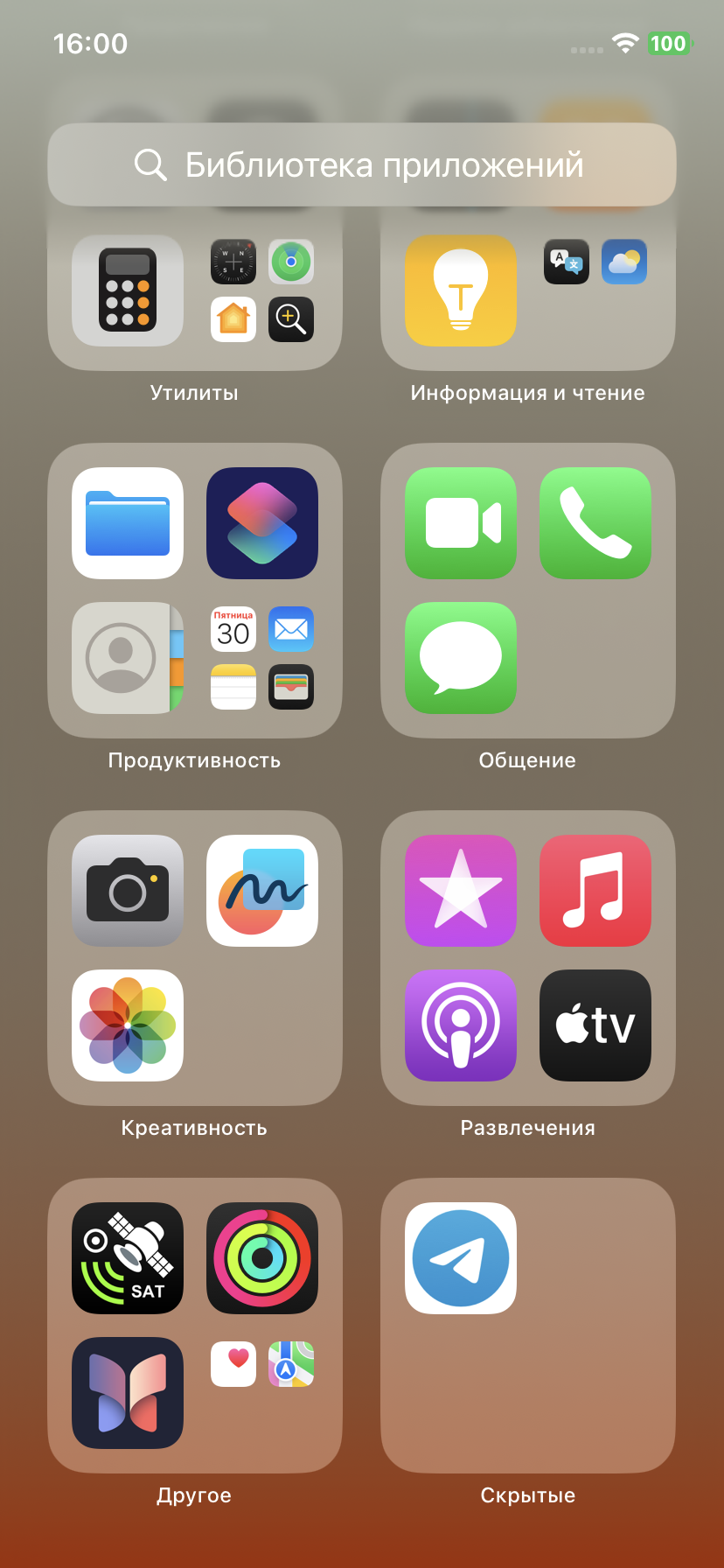The width and height of the screenshot is (724, 1568).
Task: Open the Calculator app
Action: click(x=128, y=290)
